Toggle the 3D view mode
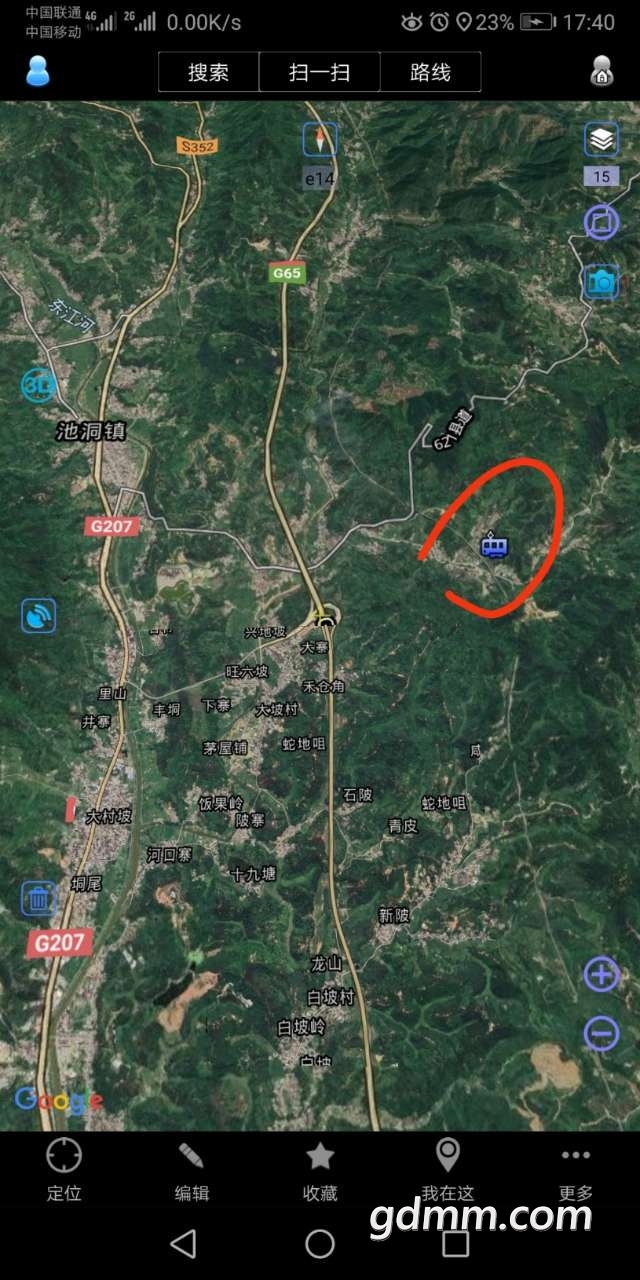Image resolution: width=640 pixels, height=1280 pixels. point(39,385)
